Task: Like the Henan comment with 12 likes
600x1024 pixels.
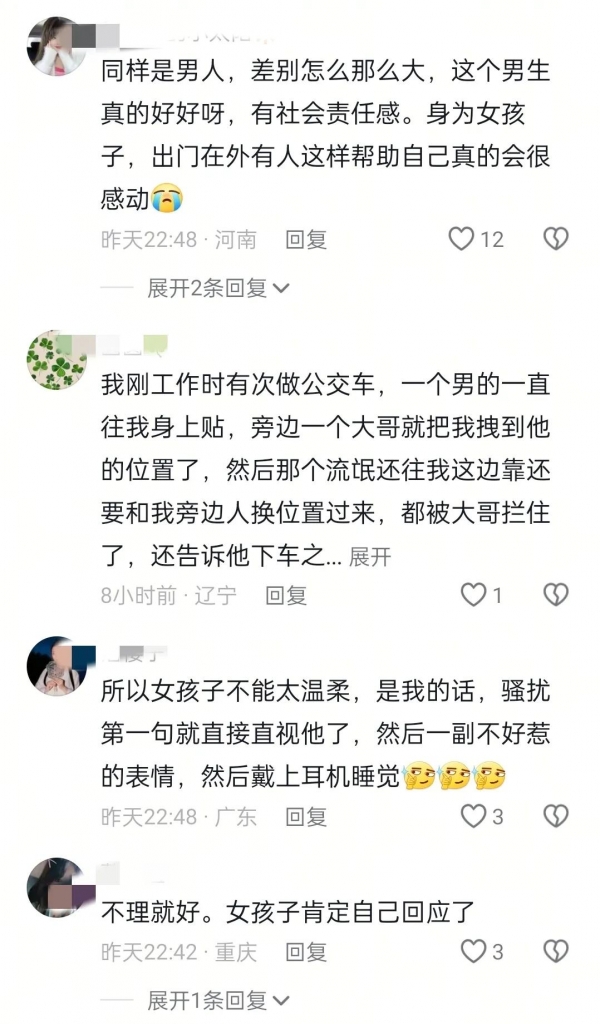Action: (461, 239)
